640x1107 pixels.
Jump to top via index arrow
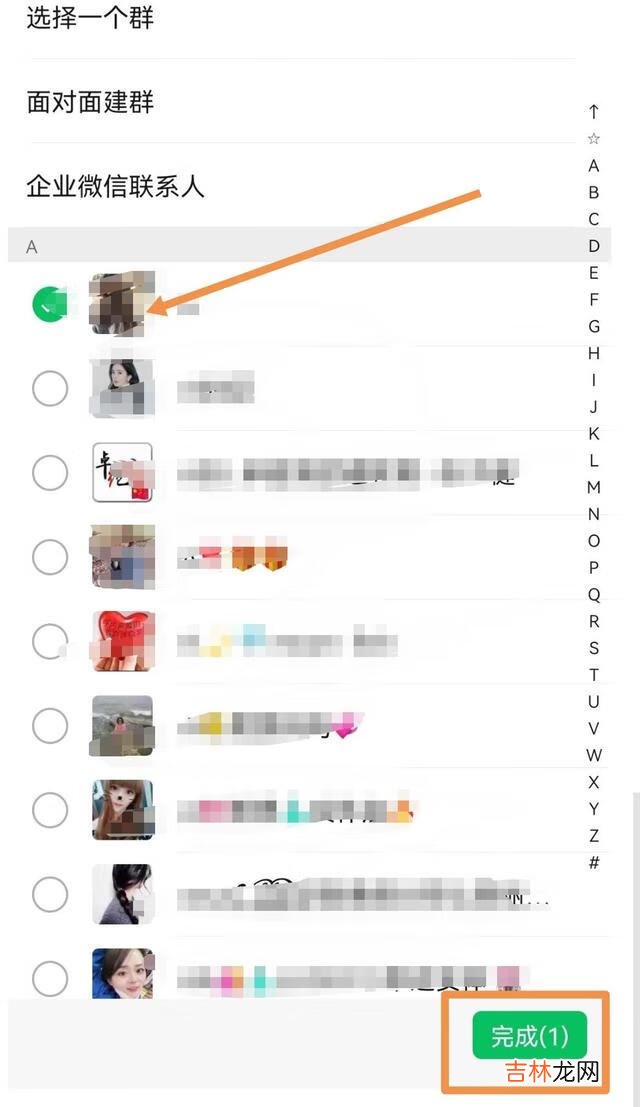coord(594,111)
